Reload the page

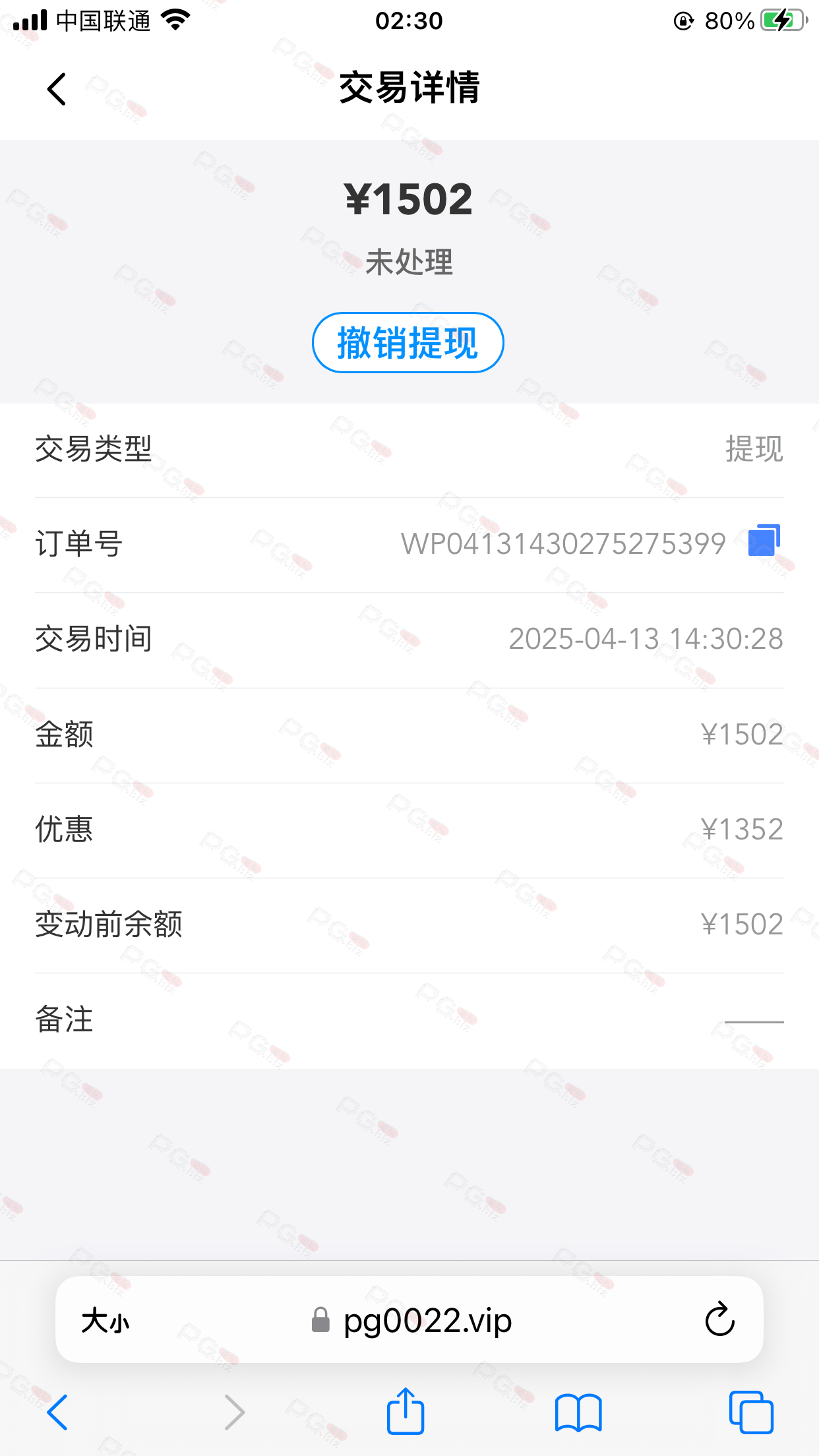[x=719, y=1319]
